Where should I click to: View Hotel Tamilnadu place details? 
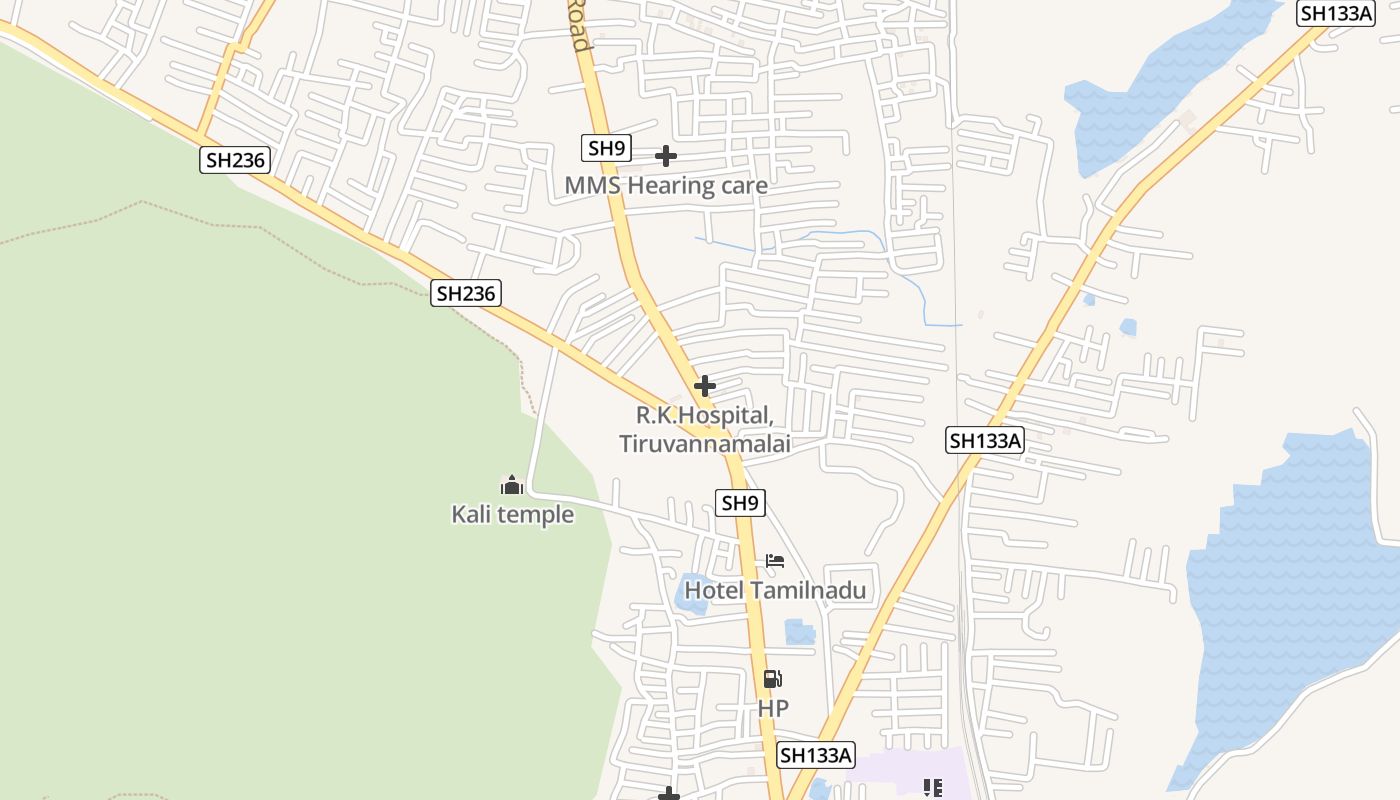point(775,561)
